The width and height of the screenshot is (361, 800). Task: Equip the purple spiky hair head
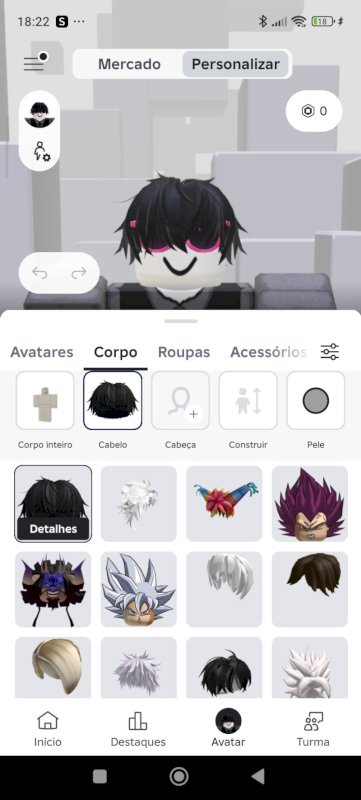310,504
